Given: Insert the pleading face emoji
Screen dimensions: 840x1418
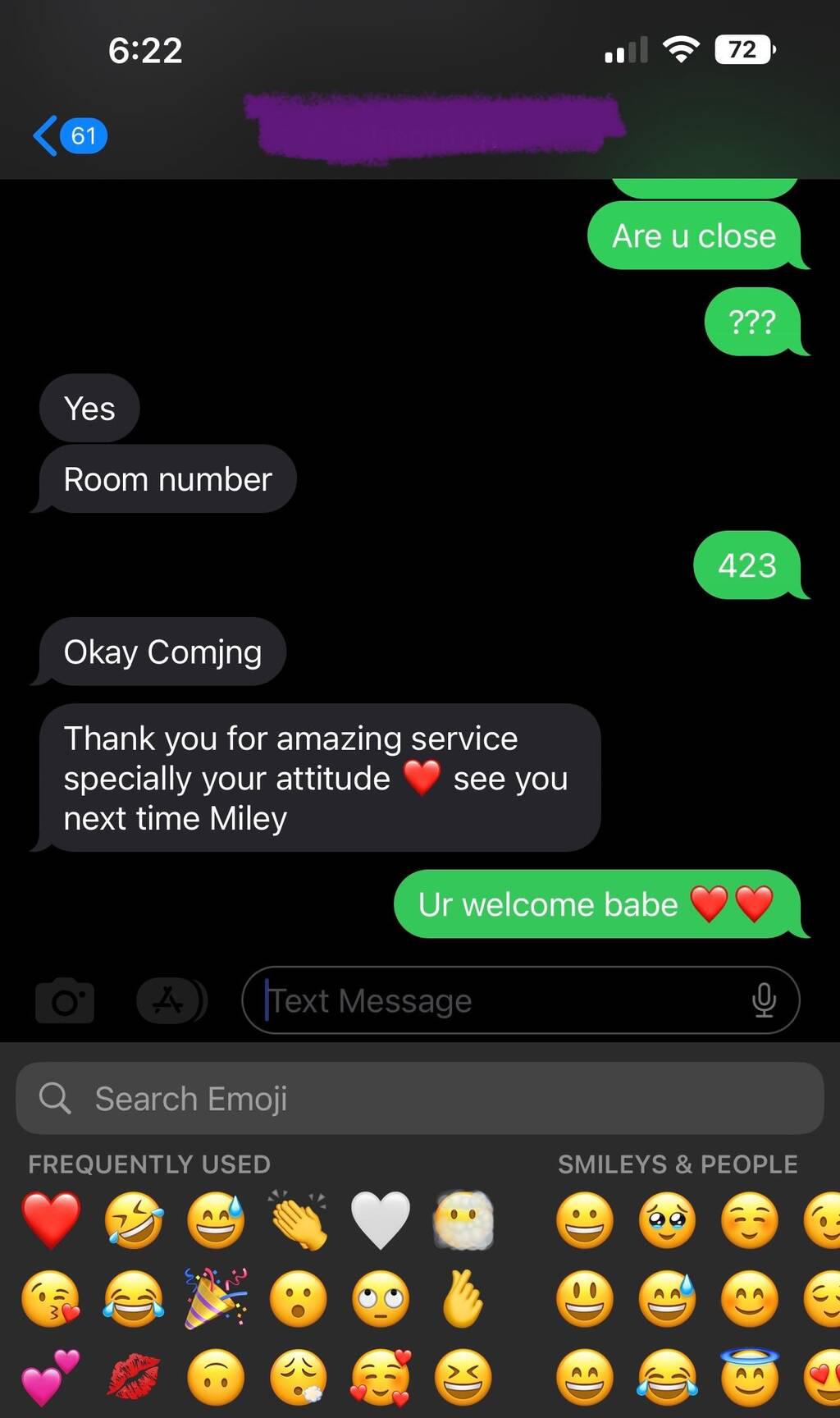Looking at the screenshot, I should [x=667, y=1220].
